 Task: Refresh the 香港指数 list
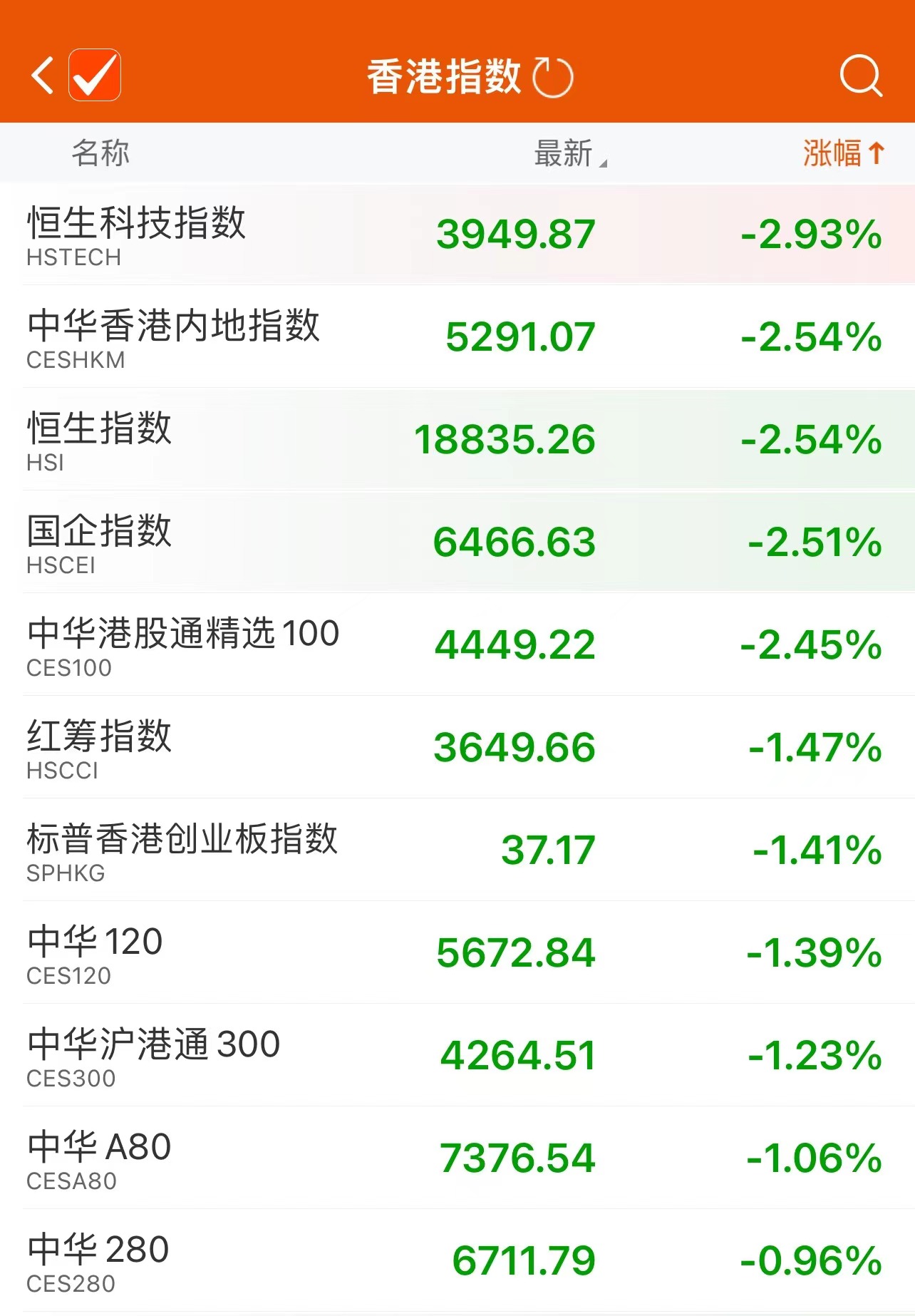pos(553,77)
